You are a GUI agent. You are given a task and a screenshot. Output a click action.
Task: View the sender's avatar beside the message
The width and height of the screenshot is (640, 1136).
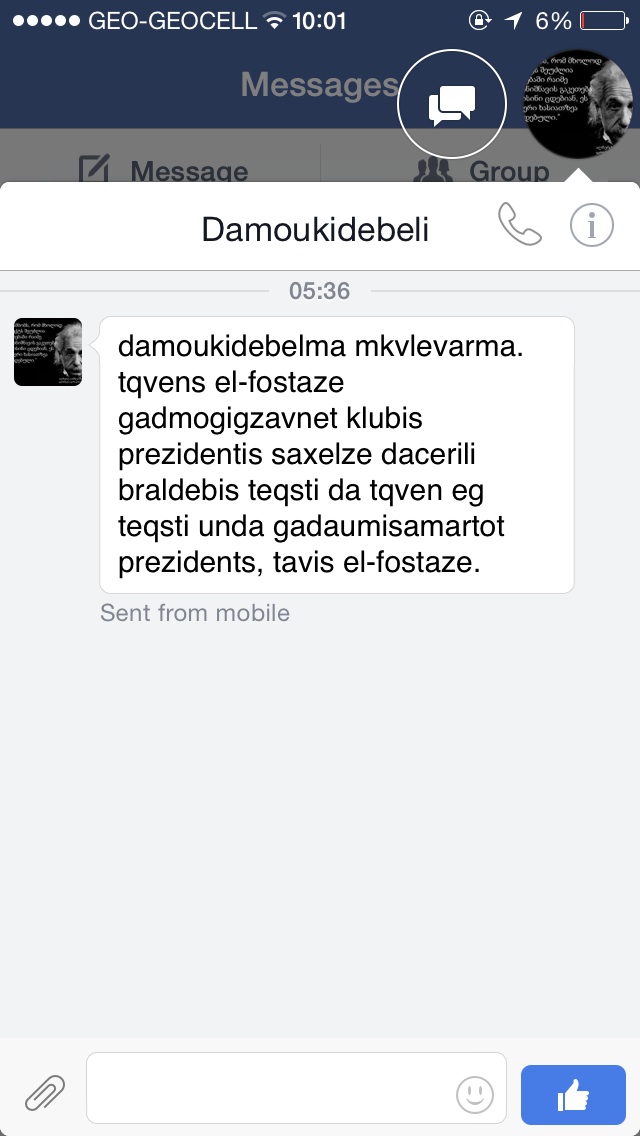(x=48, y=352)
